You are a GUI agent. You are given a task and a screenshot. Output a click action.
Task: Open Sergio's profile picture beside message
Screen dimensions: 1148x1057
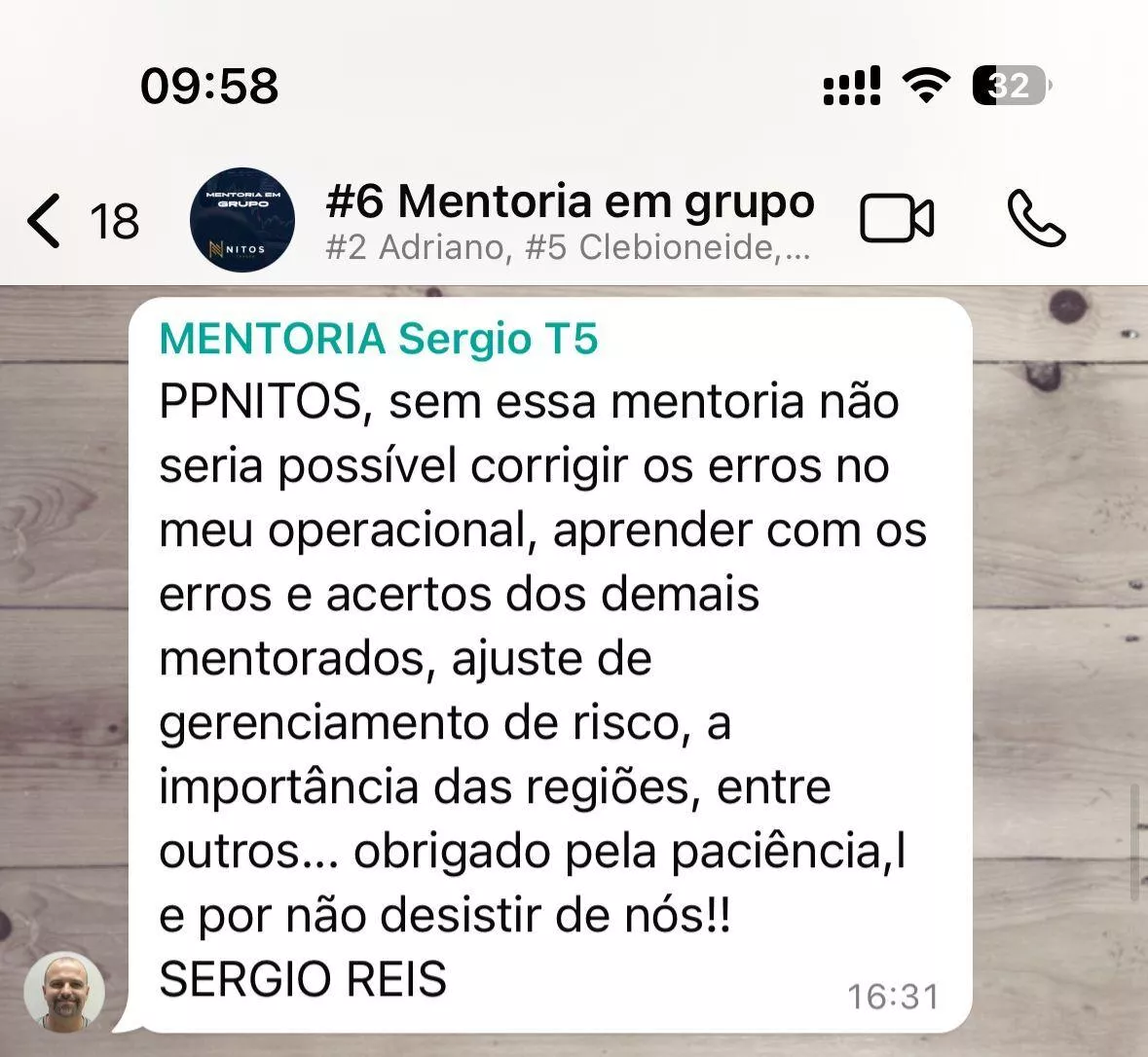click(x=64, y=991)
